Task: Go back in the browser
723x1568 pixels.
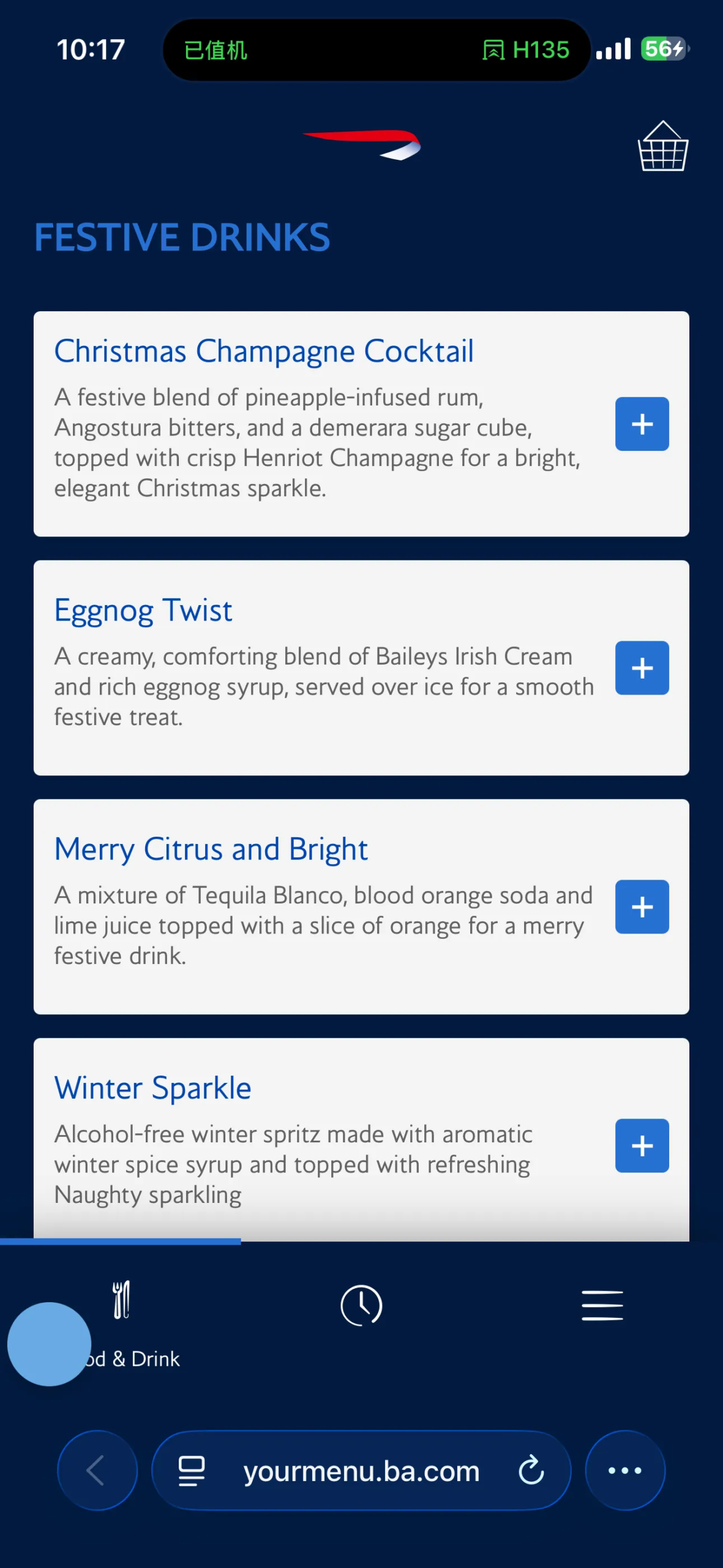Action: coord(97,1470)
